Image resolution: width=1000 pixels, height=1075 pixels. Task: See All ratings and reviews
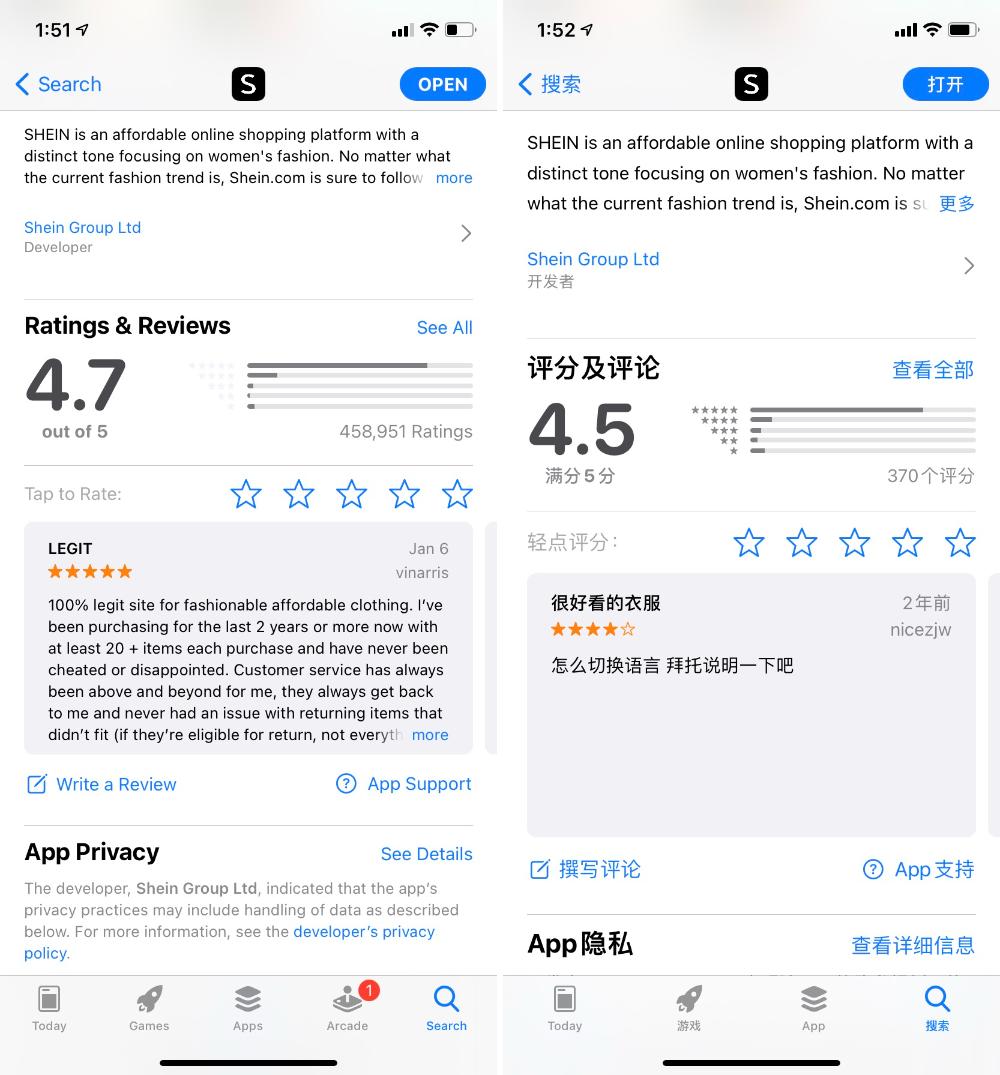tap(444, 328)
